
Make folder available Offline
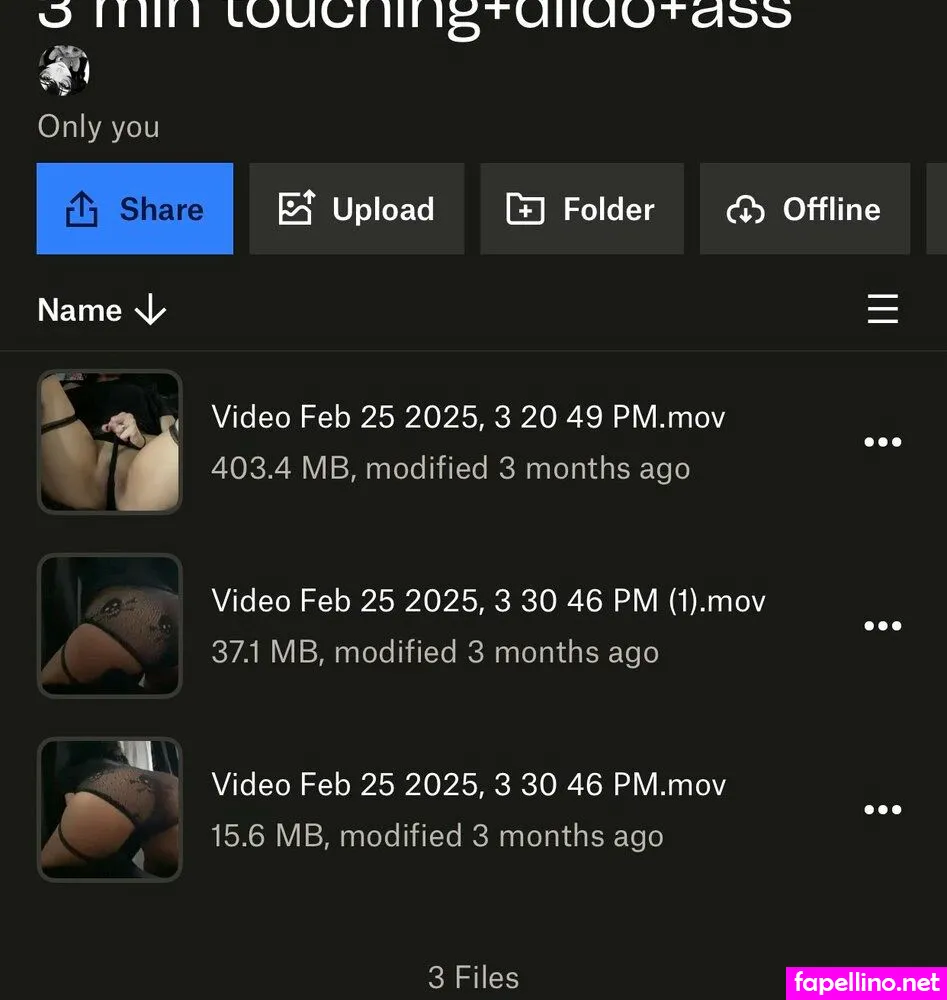[804, 209]
